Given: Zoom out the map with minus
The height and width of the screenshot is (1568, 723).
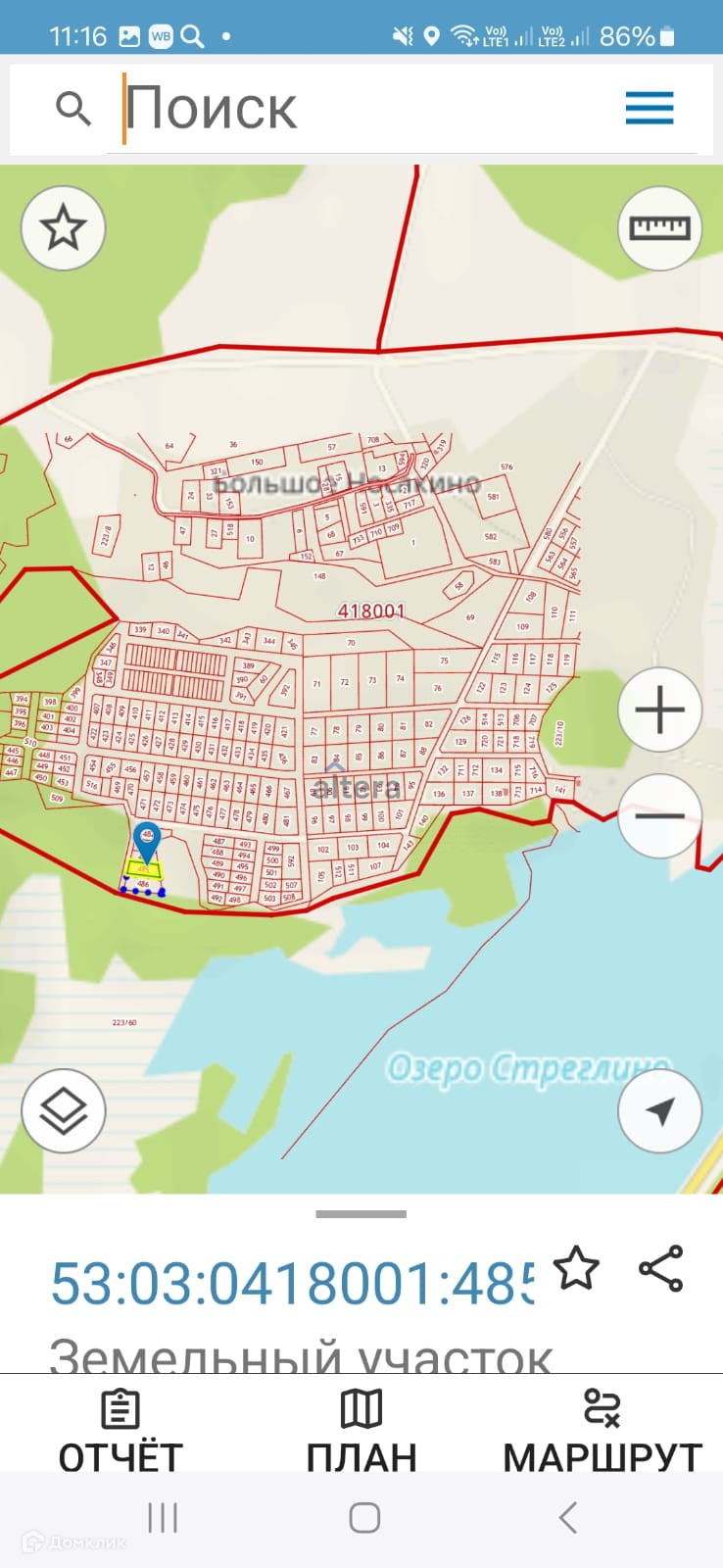Looking at the screenshot, I should point(659,815).
